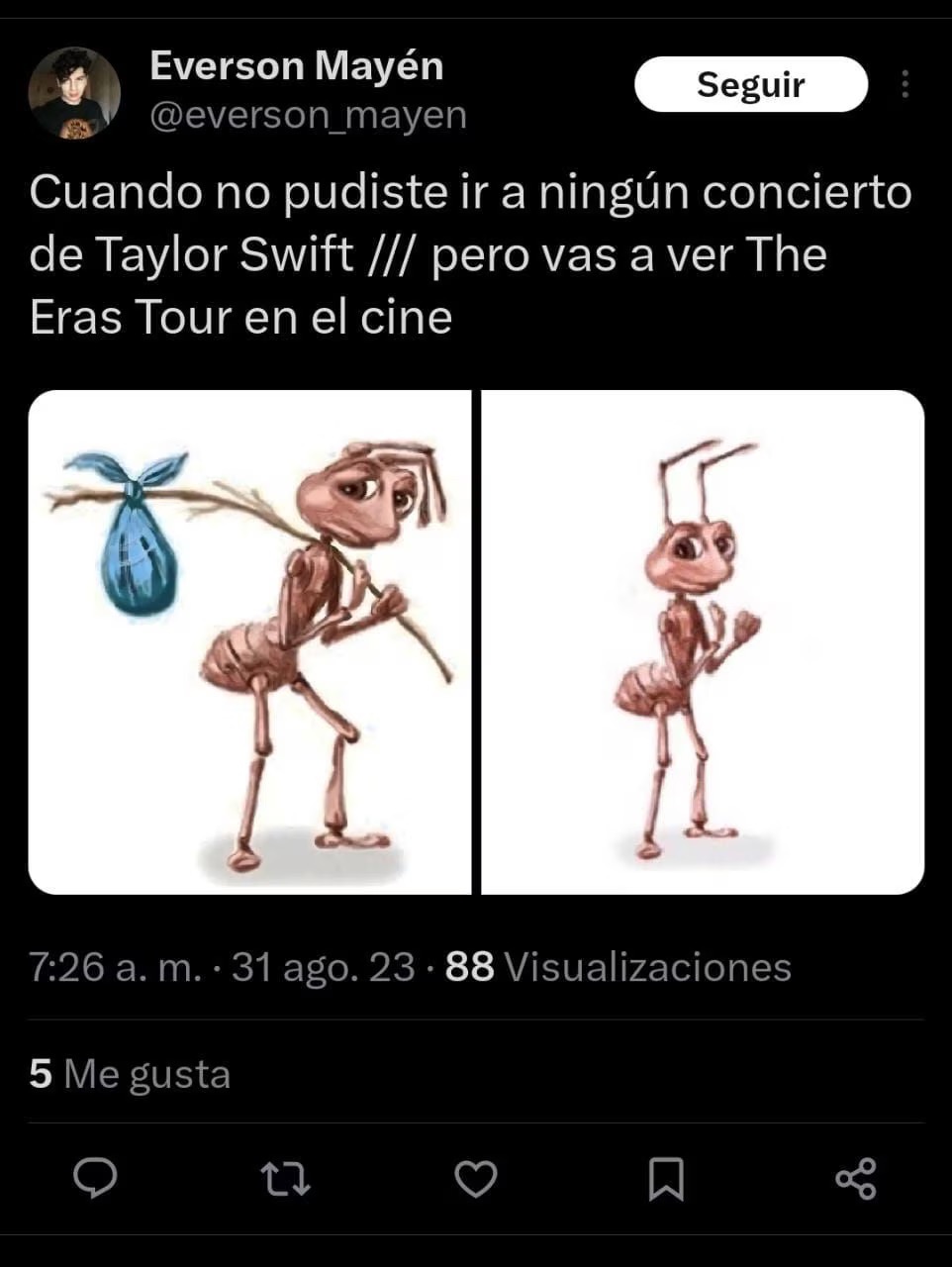Reply to this tweet
952x1267 pixels.
tap(96, 1178)
